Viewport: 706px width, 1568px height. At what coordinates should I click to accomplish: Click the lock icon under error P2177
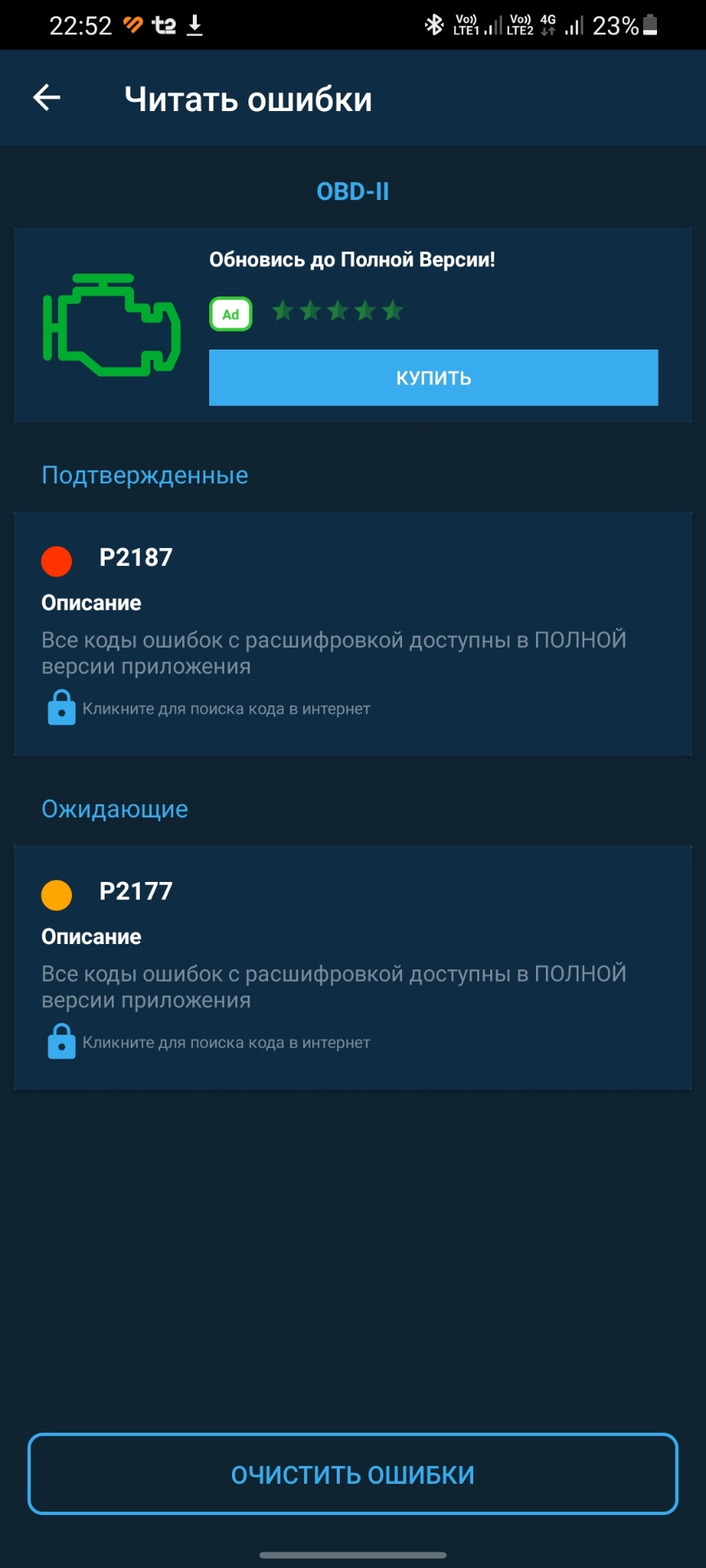(x=60, y=1041)
